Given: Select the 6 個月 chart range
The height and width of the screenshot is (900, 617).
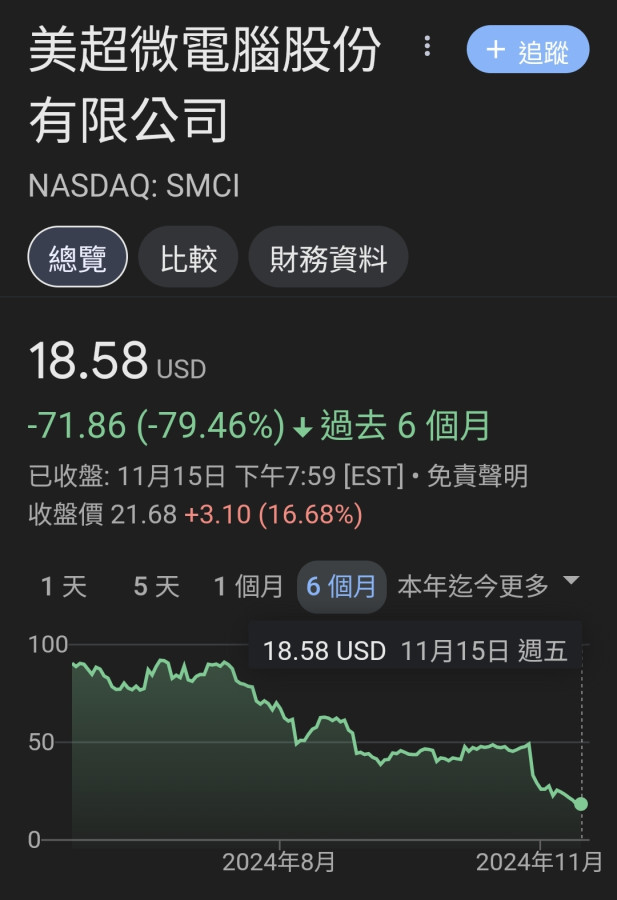Looking at the screenshot, I should [341, 587].
